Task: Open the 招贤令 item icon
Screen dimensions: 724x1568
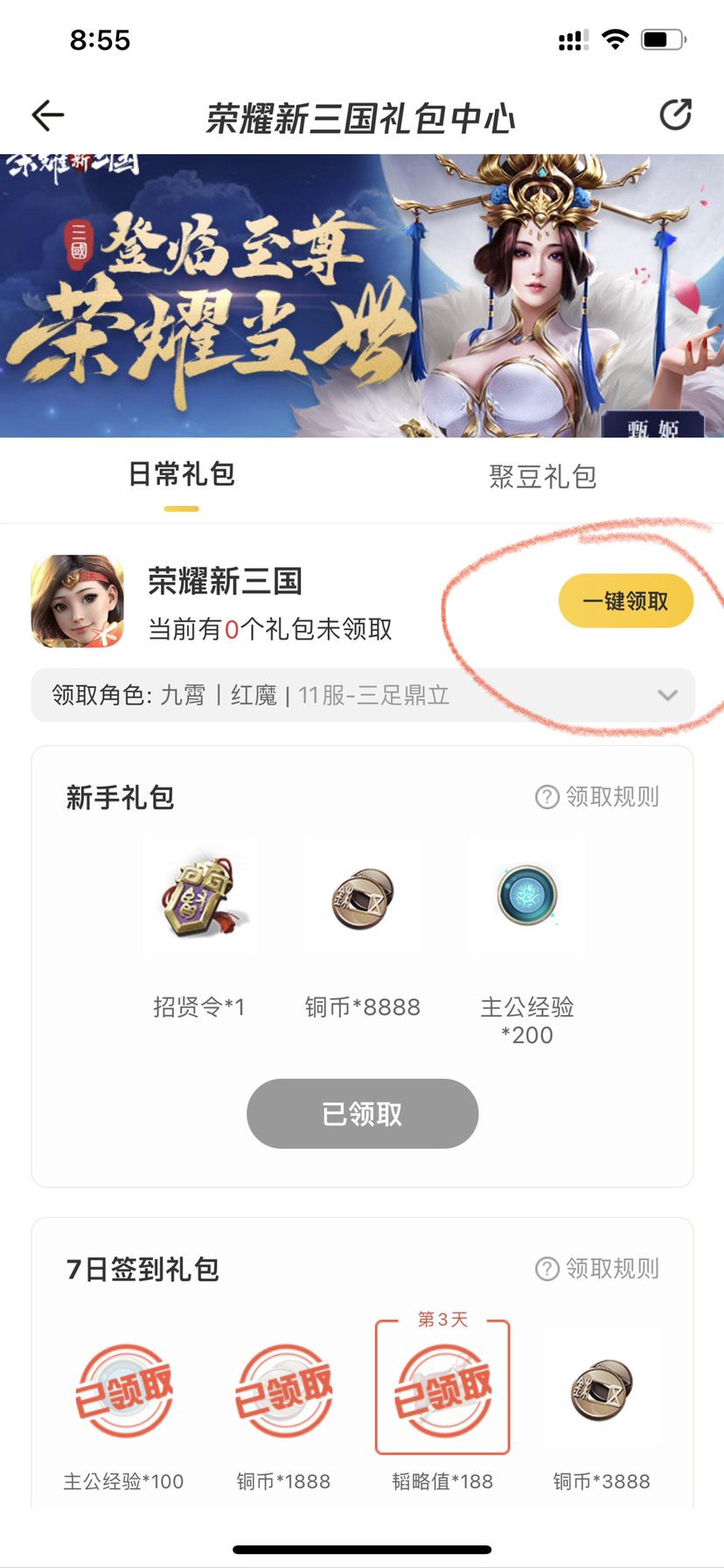Action: coord(198,895)
